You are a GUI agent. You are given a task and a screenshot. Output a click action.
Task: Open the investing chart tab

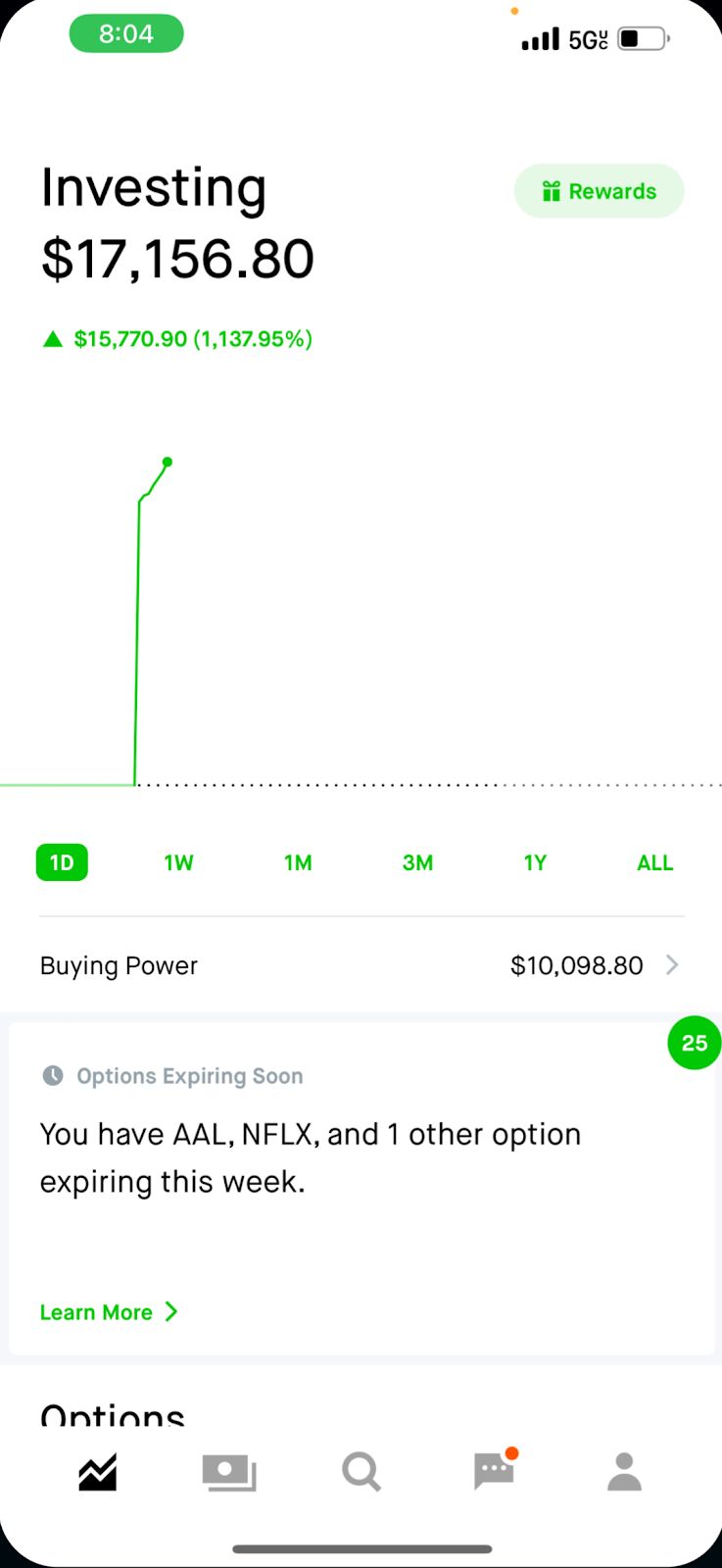[x=98, y=1472]
